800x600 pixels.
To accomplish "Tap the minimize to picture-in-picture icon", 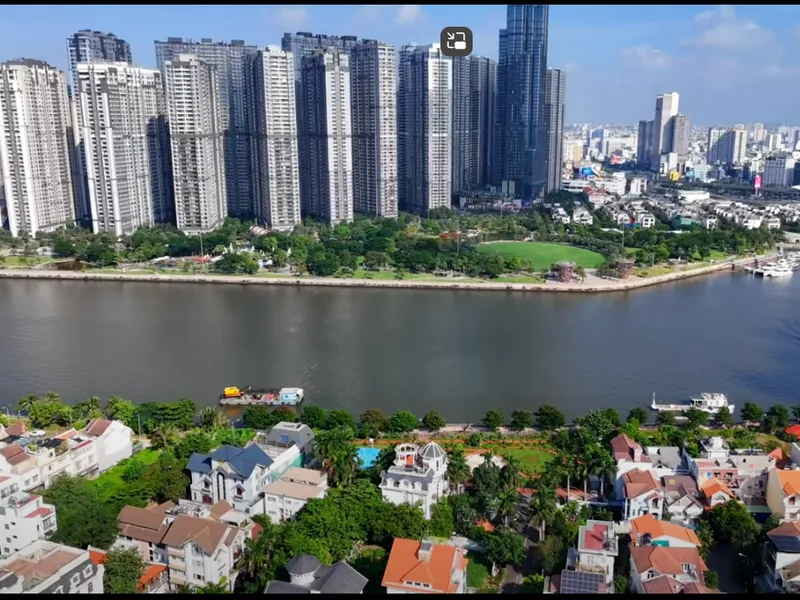I will tap(456, 41).
